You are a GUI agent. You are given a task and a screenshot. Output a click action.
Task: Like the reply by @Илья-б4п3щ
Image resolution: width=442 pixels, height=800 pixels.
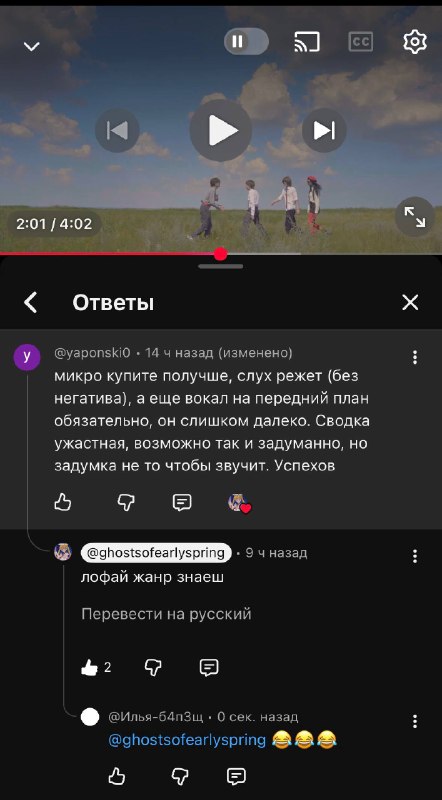[x=117, y=777]
